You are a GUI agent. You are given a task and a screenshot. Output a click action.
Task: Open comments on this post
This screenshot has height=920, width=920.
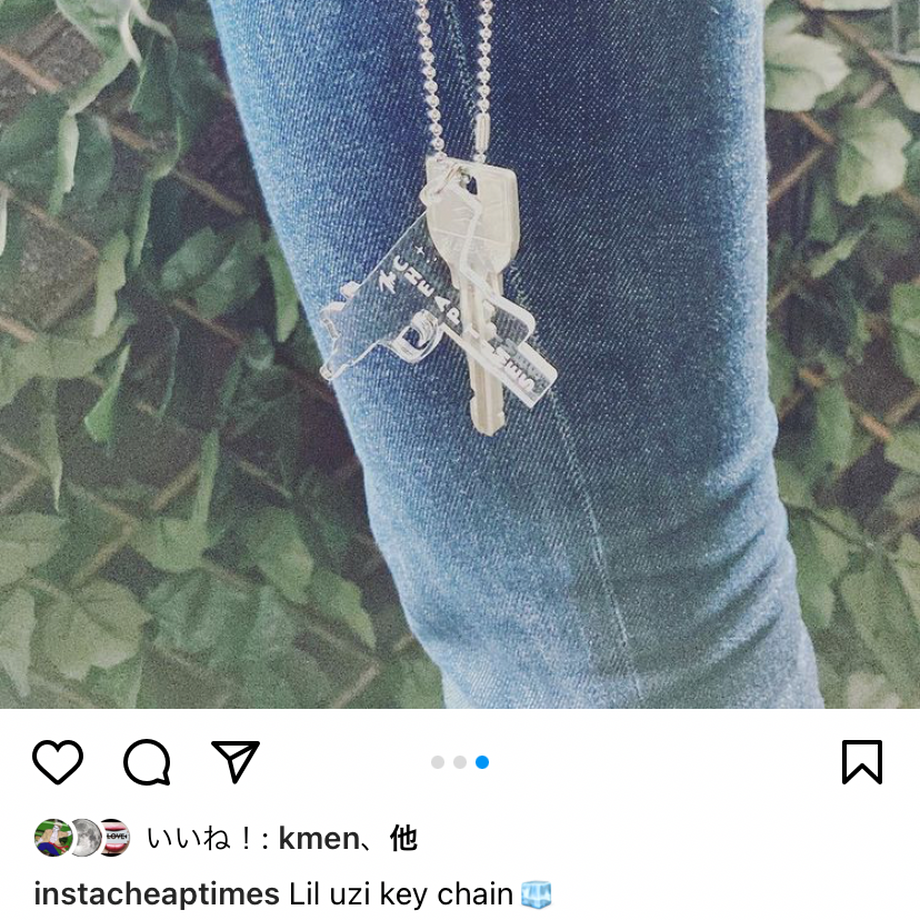(146, 763)
